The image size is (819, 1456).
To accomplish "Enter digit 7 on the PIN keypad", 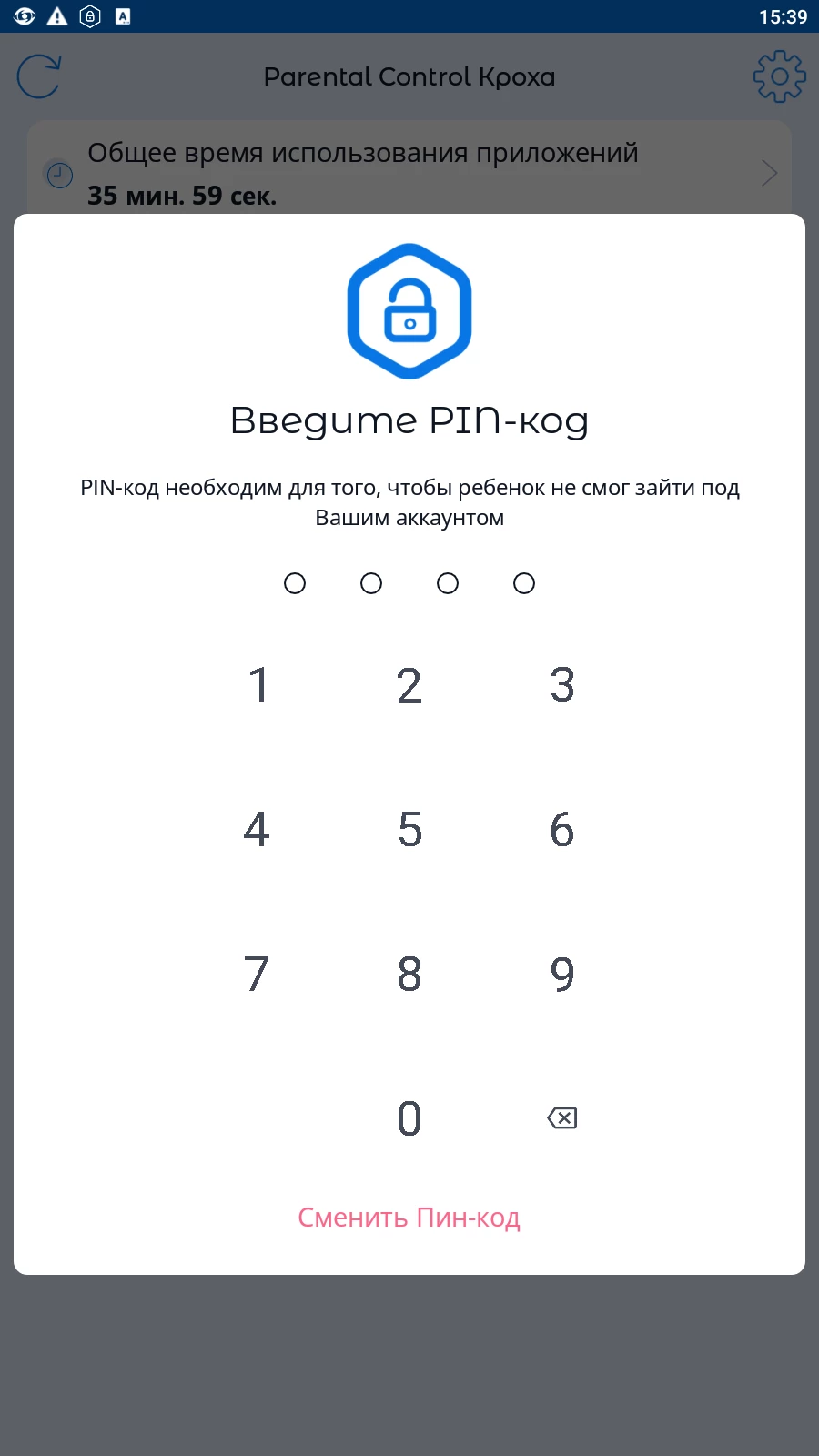I will (x=258, y=974).
